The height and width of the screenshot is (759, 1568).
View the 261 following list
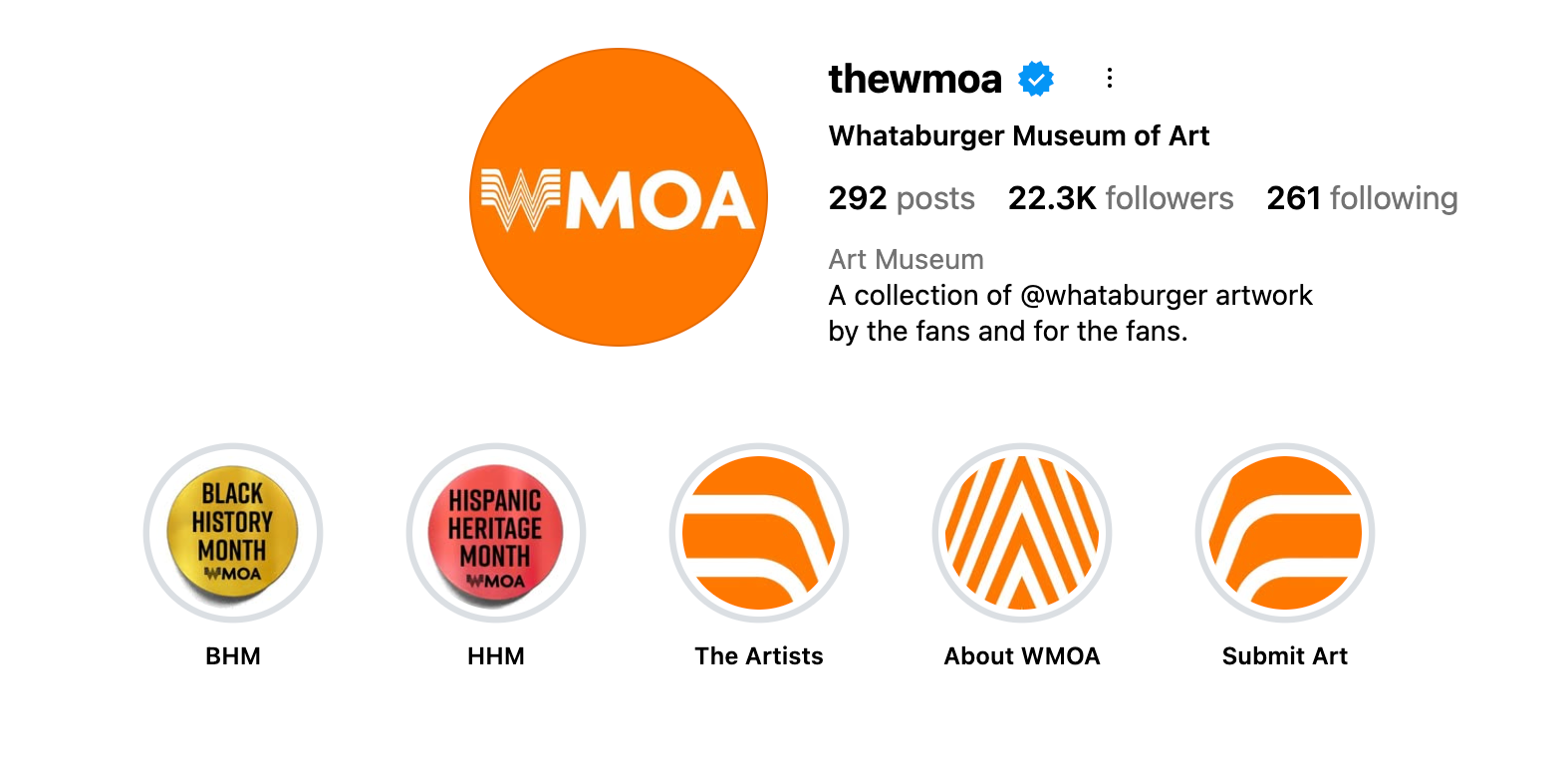pos(1362,198)
